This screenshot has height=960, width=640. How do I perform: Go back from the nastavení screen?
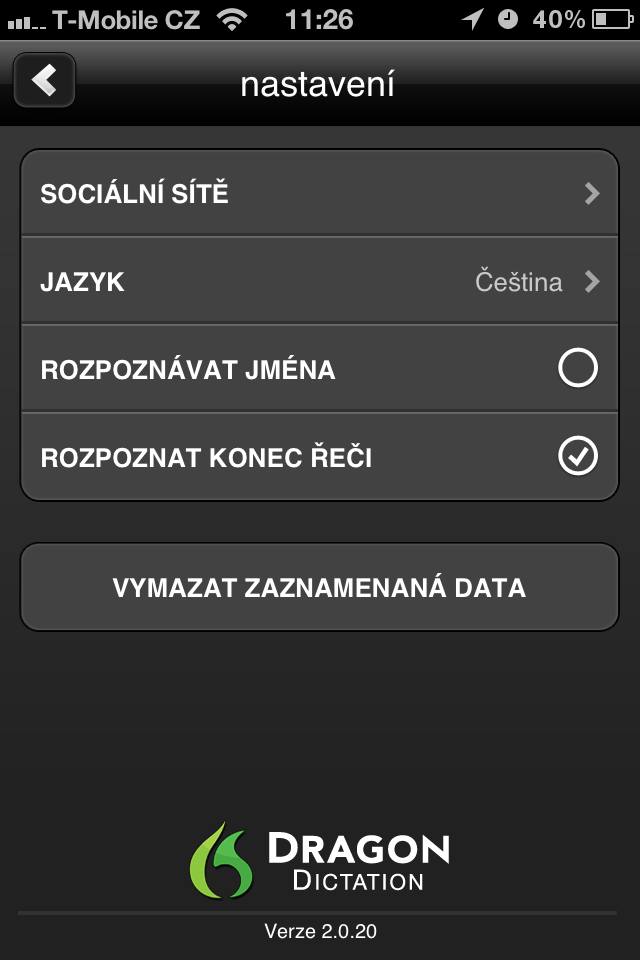[x=44, y=81]
